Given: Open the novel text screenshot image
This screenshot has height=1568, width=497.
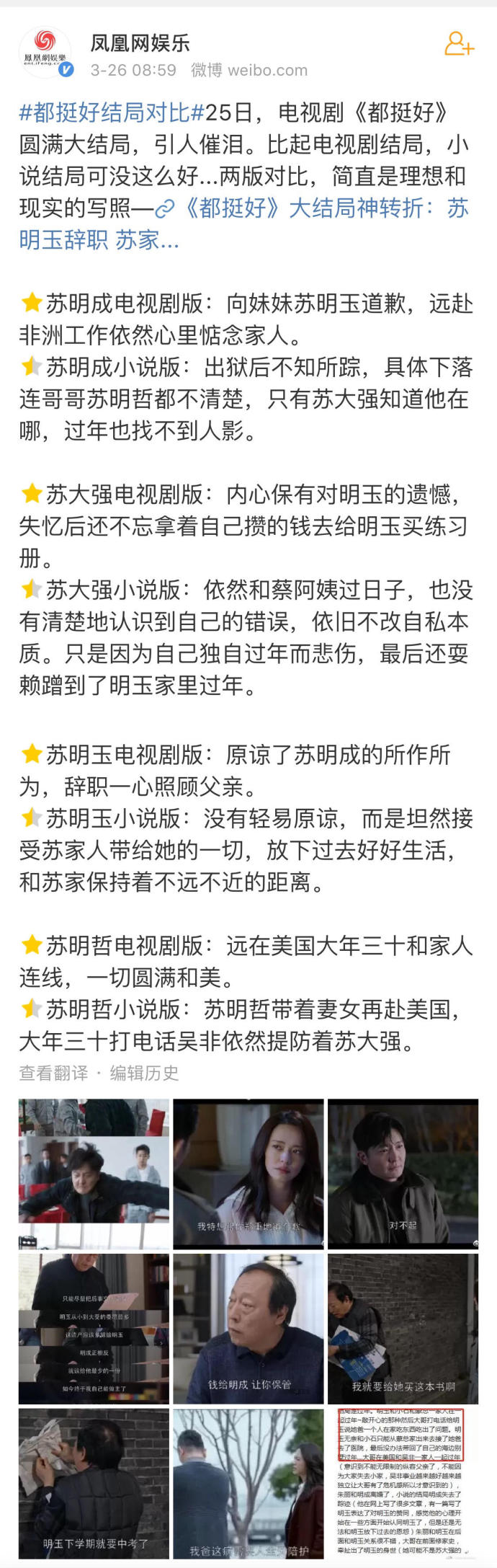Looking at the screenshot, I should 403,1484.
